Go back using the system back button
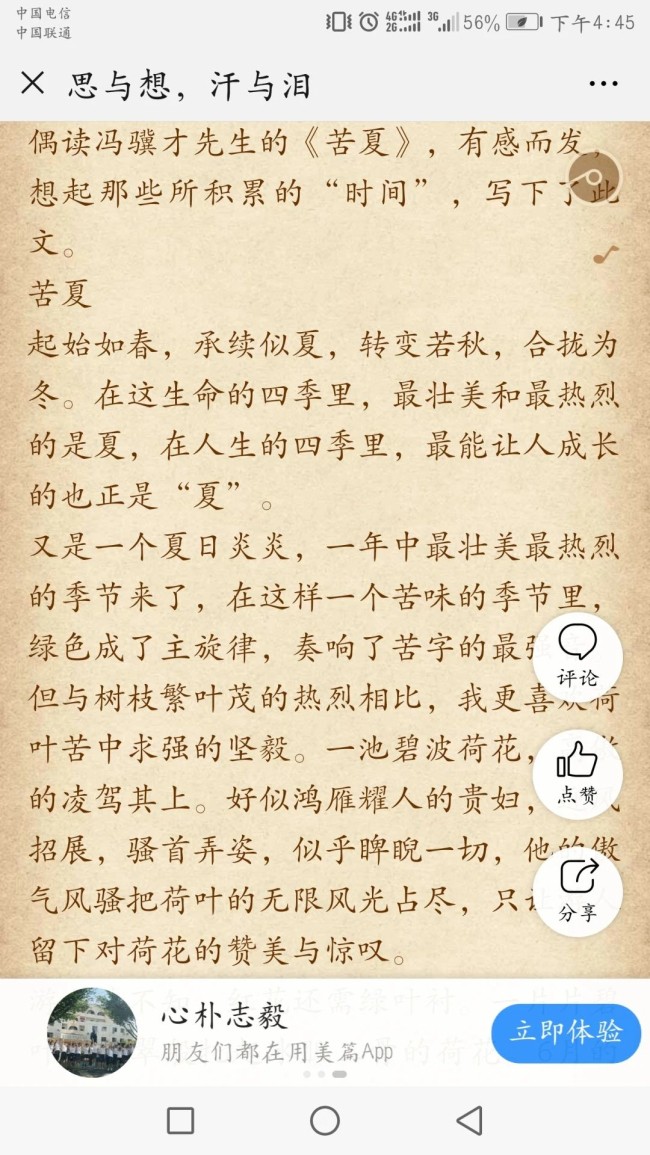The image size is (650, 1155). 469,1120
